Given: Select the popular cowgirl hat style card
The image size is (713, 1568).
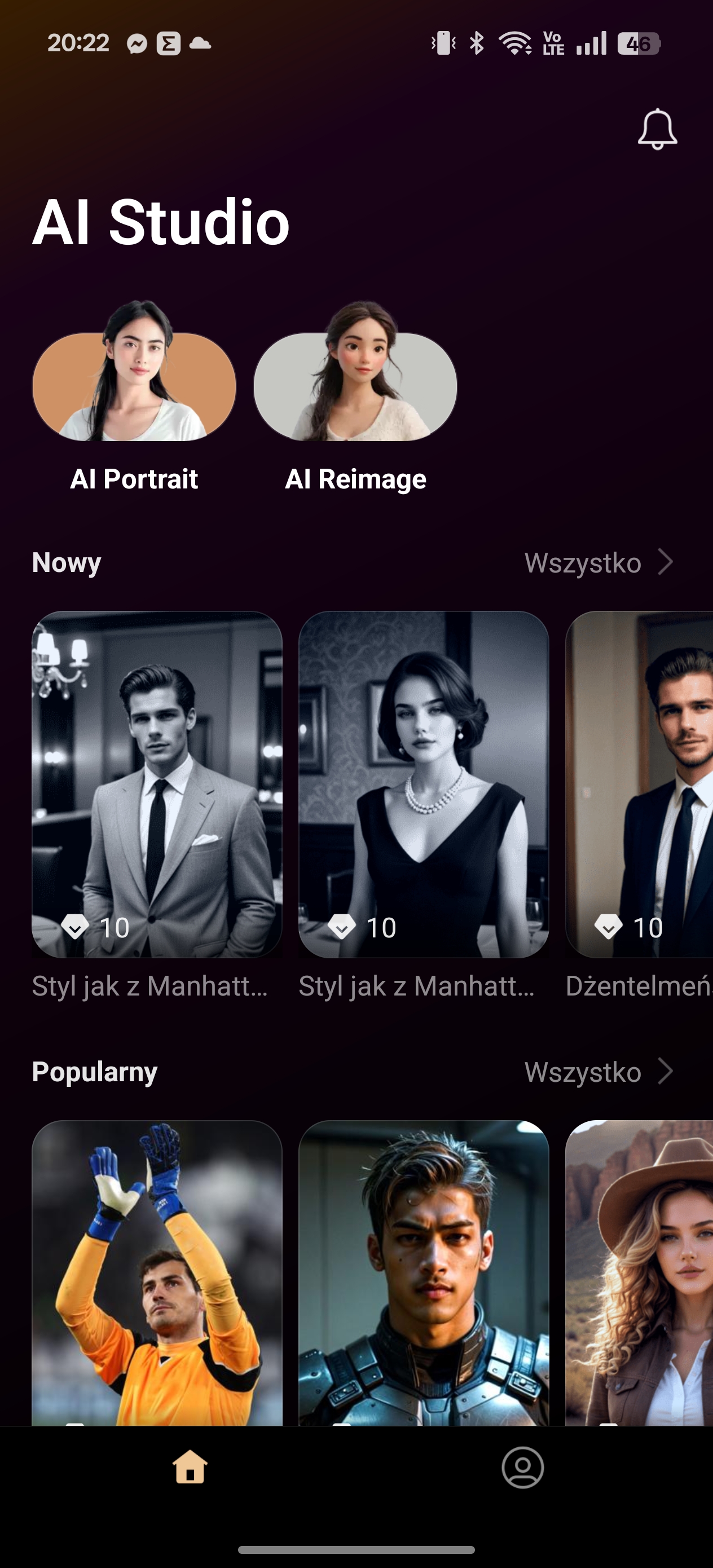Looking at the screenshot, I should 639,1273.
